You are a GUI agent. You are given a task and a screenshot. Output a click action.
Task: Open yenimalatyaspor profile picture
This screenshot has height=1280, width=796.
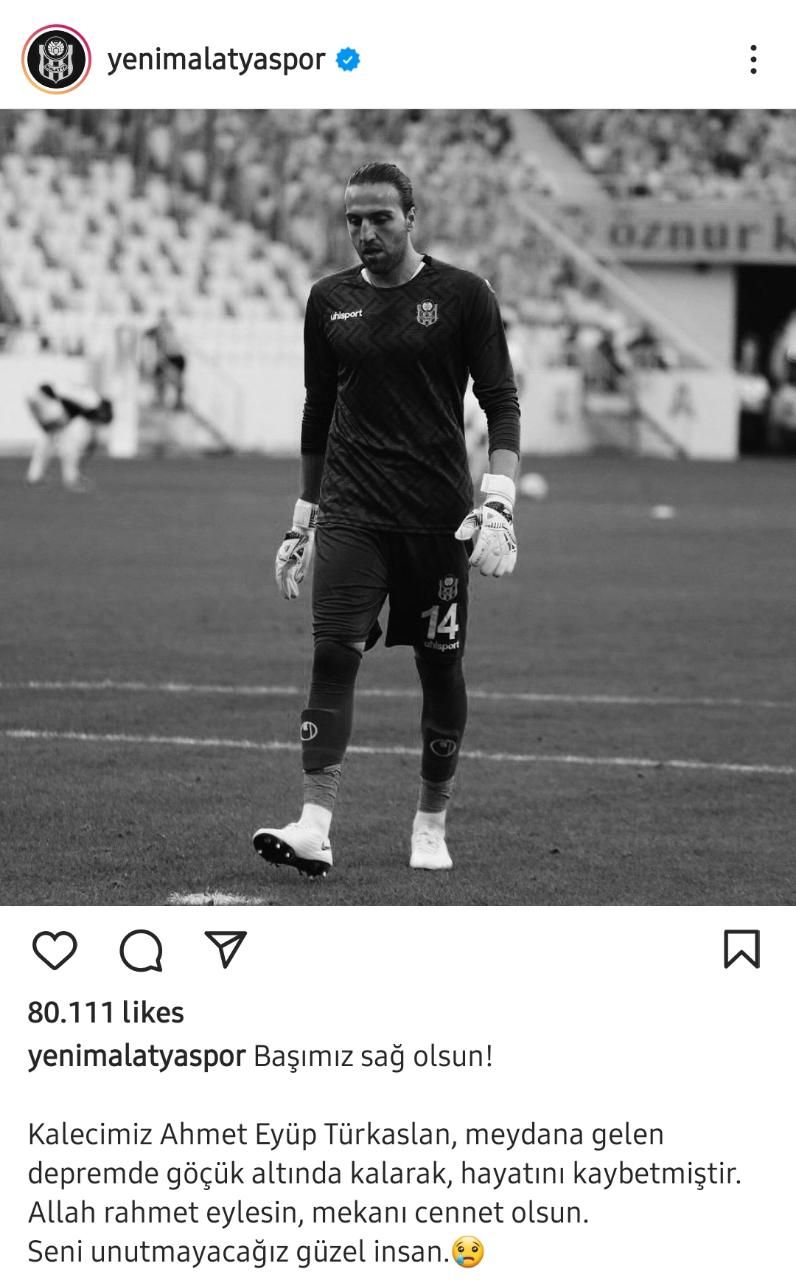click(56, 60)
